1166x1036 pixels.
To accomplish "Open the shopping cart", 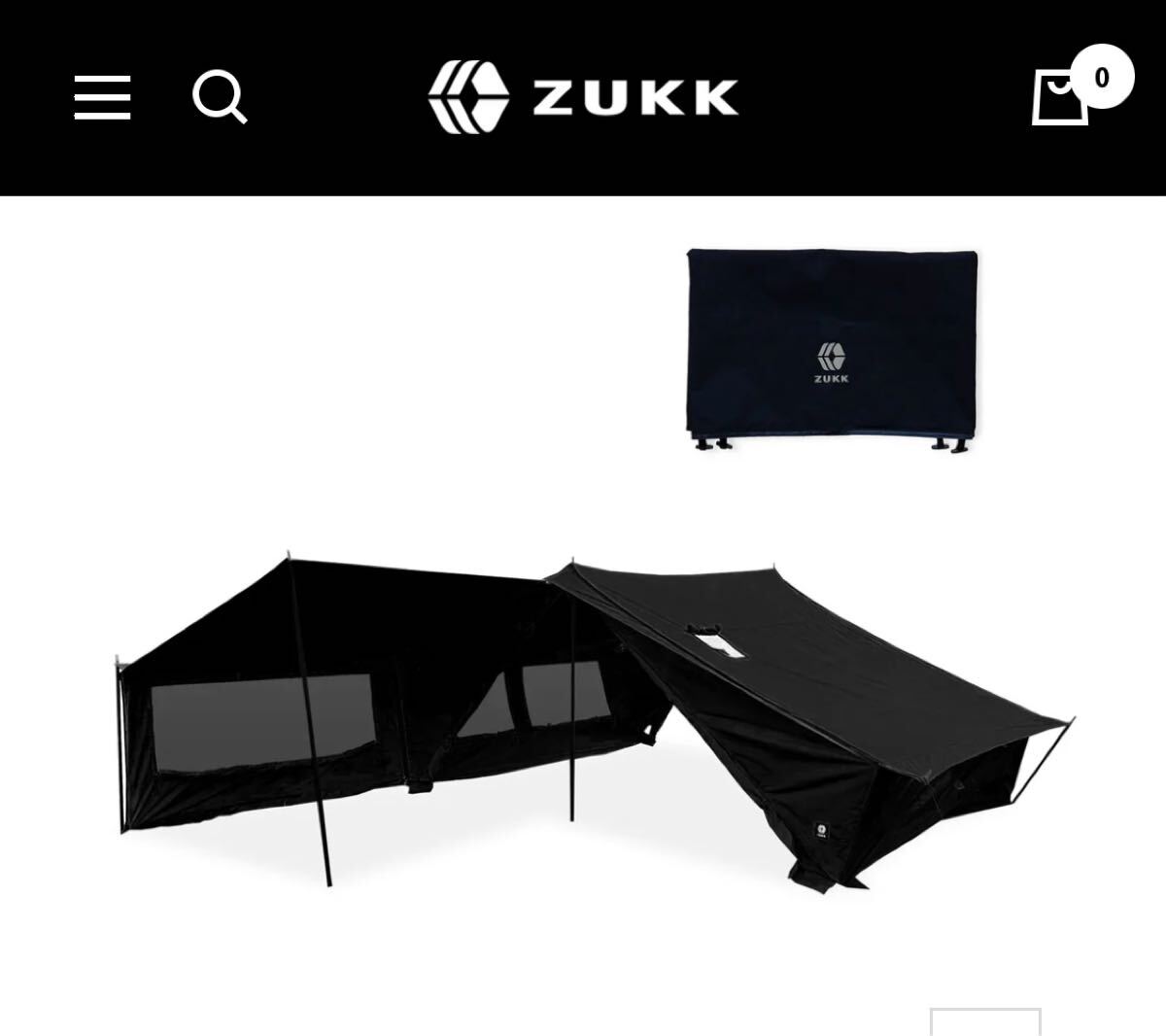I will pos(1061,96).
